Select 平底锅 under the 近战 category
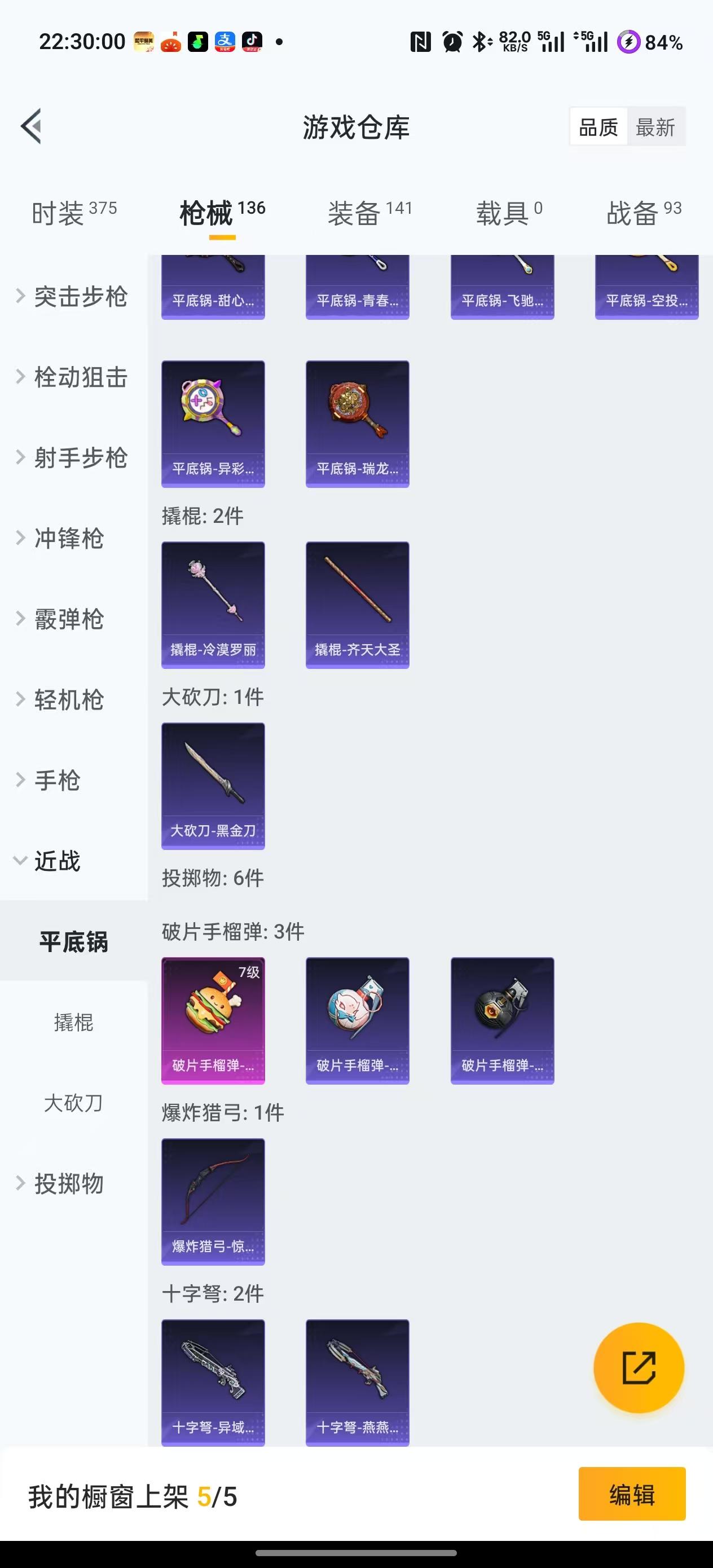Screen dimensions: 713x1568 pos(74,940)
